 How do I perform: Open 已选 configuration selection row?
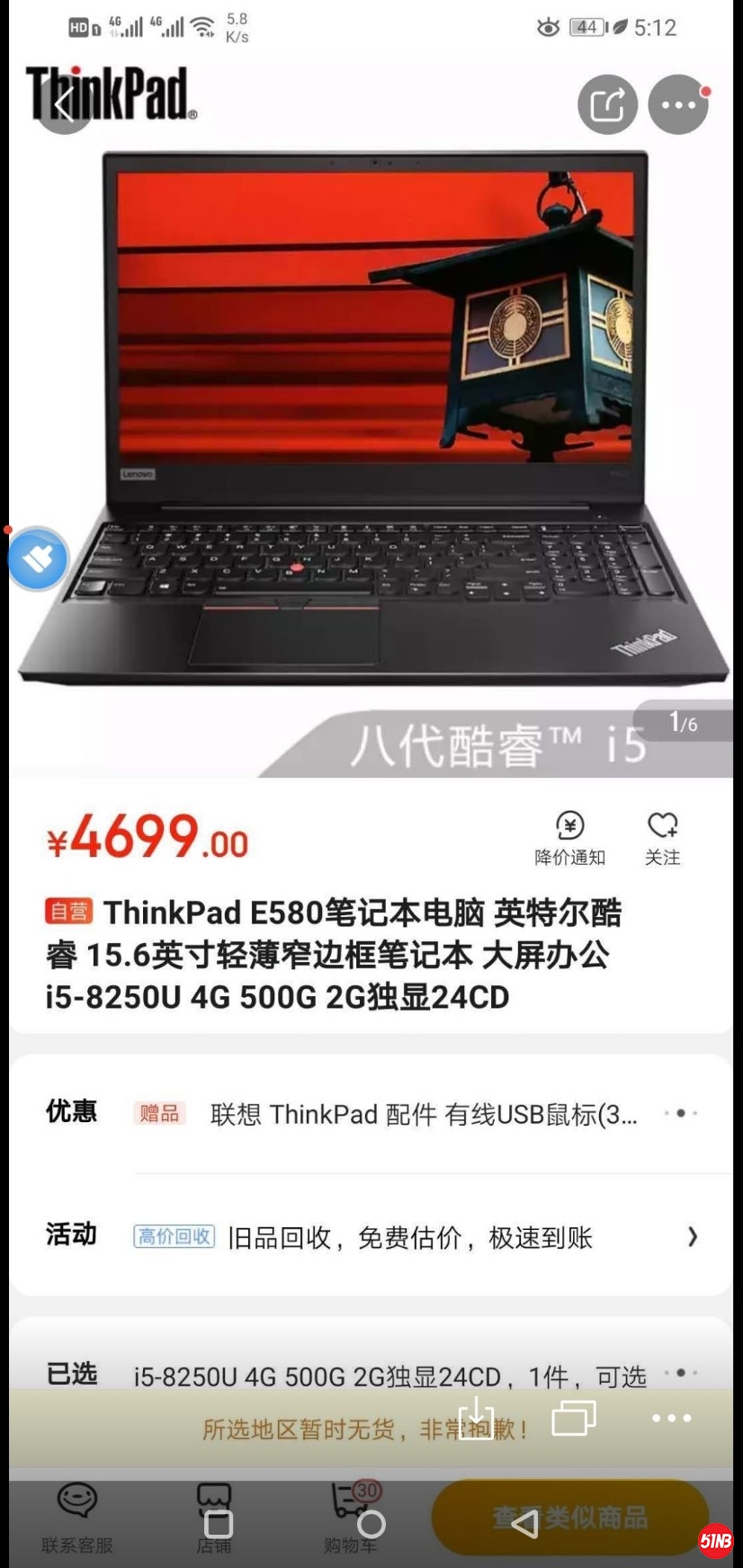point(387,1376)
